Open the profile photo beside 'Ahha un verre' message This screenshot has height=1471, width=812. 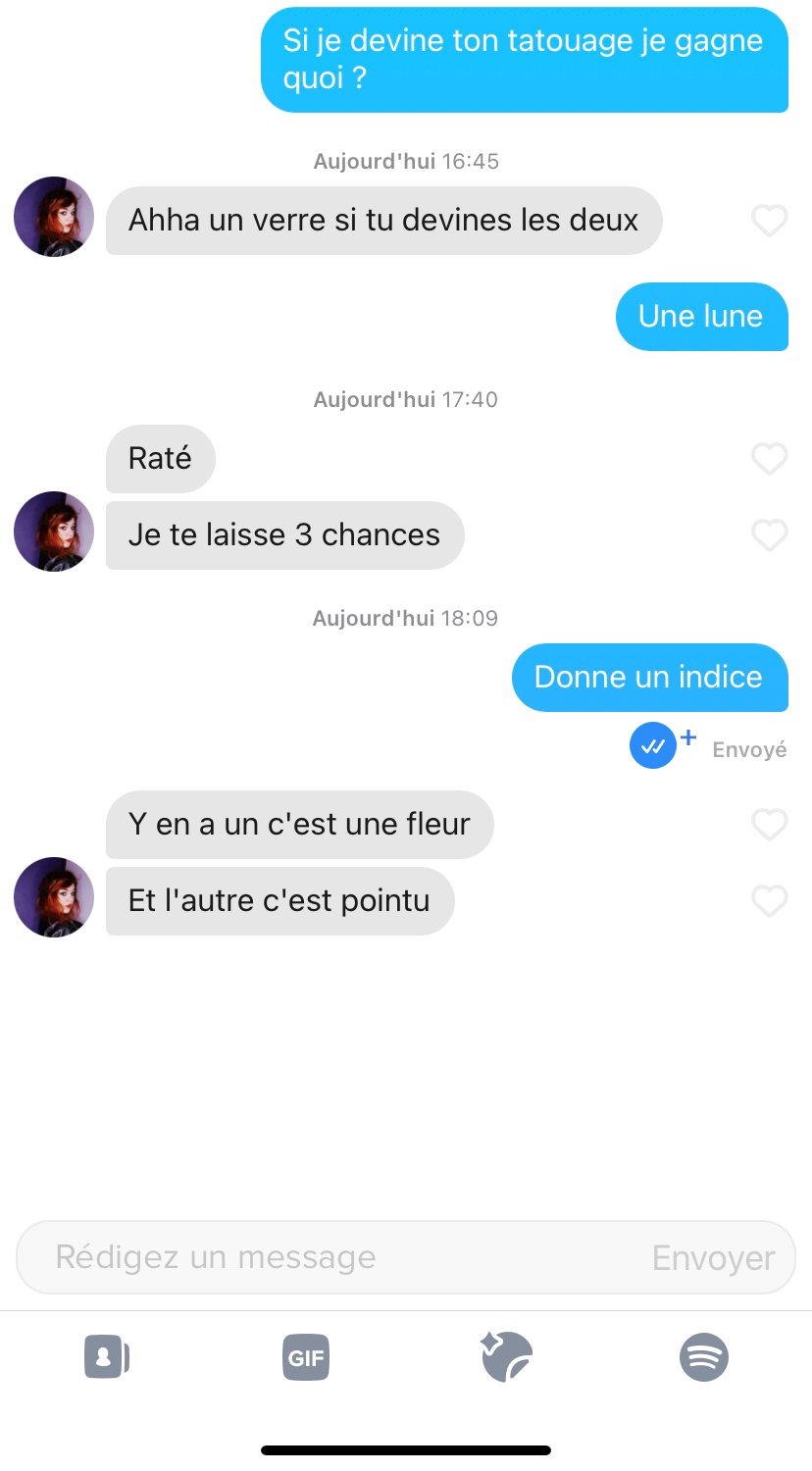coord(54,217)
